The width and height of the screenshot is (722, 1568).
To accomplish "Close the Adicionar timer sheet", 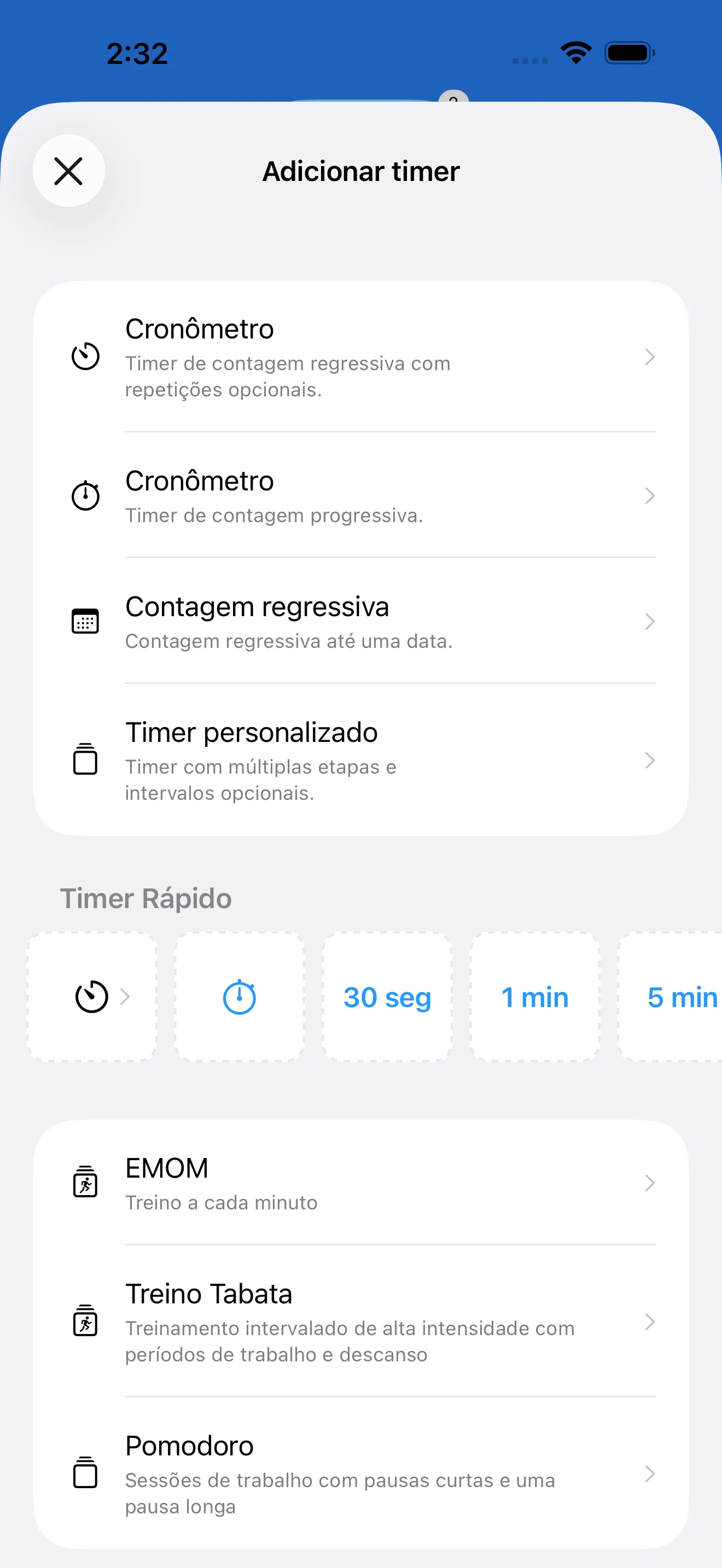I will (x=69, y=171).
